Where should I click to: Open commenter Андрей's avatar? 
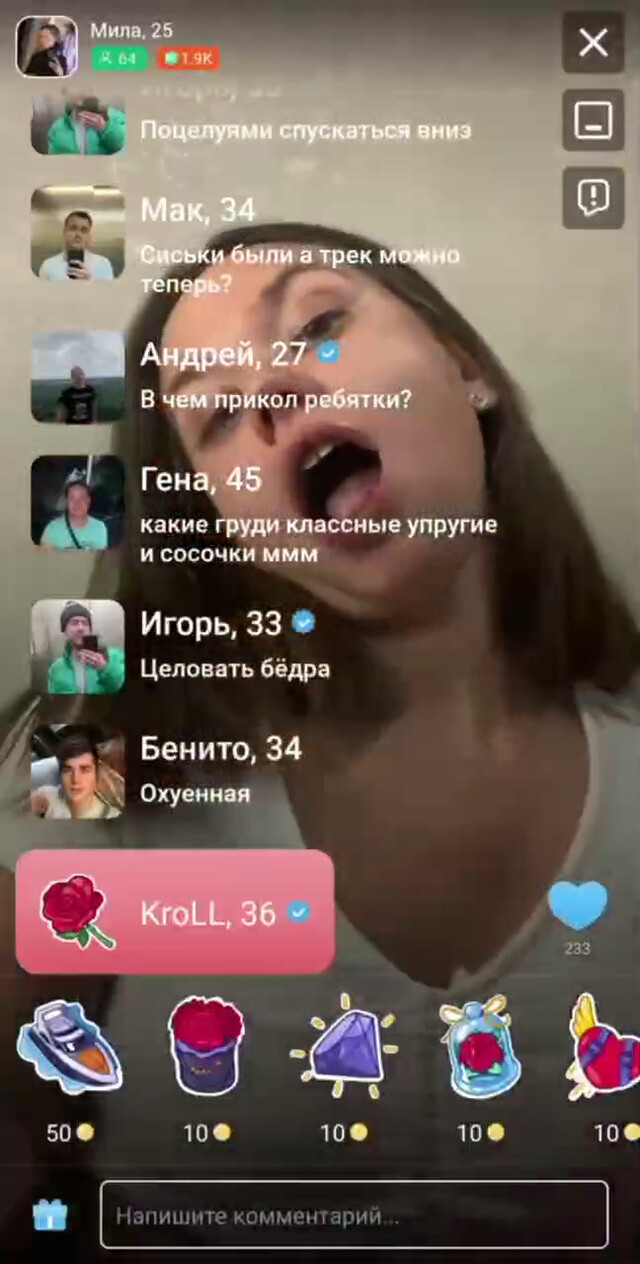[x=78, y=377]
